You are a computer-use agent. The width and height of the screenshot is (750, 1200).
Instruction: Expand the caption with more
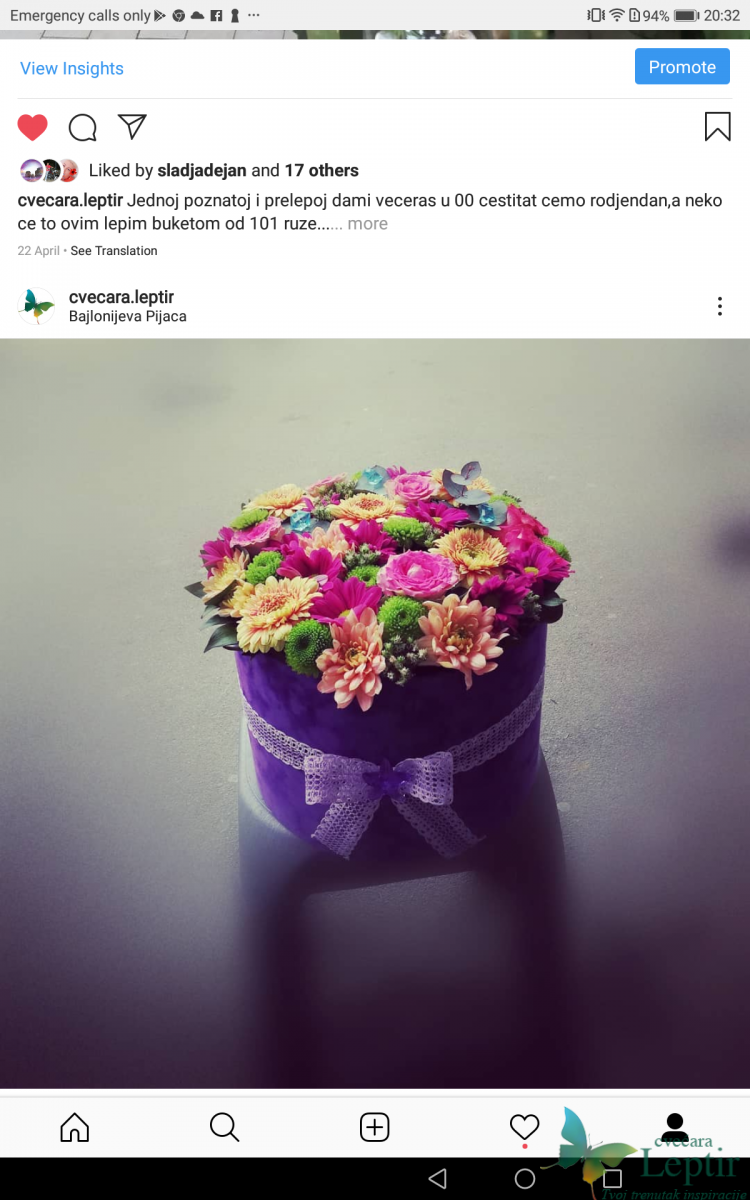coord(367,224)
